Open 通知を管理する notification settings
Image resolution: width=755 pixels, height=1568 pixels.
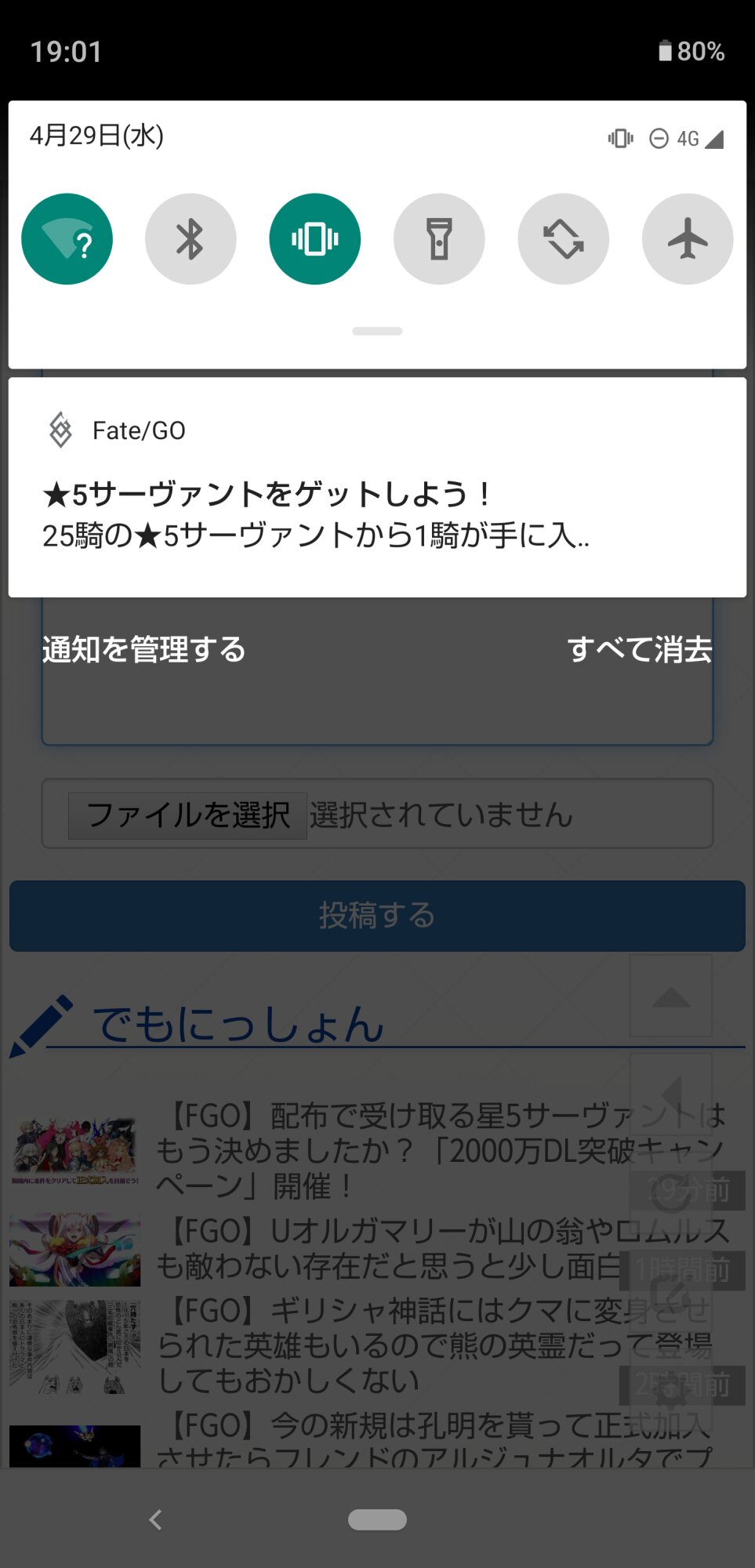(143, 649)
